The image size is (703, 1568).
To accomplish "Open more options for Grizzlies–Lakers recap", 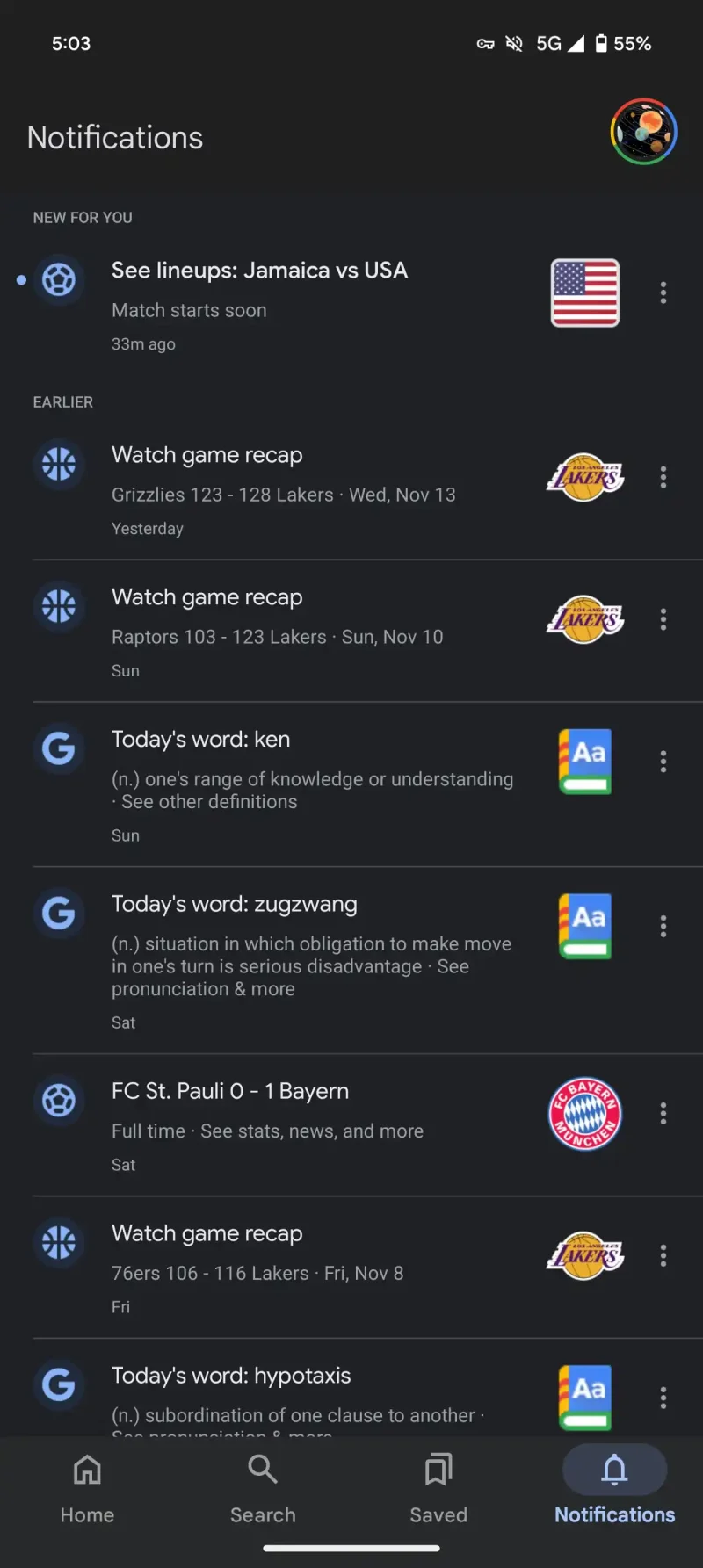I will coord(663,477).
